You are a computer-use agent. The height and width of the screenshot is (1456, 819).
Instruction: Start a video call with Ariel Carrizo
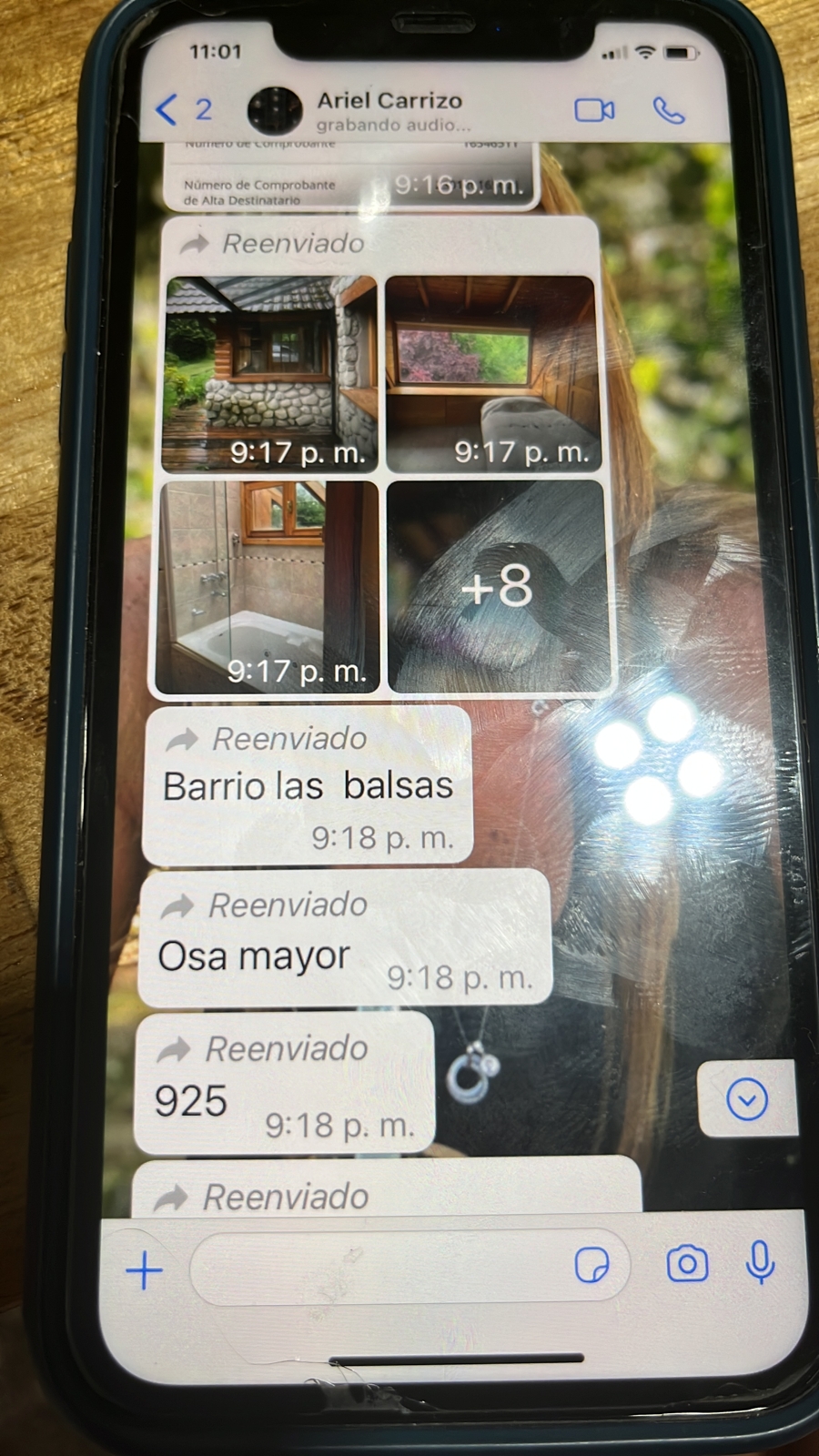coord(594,110)
